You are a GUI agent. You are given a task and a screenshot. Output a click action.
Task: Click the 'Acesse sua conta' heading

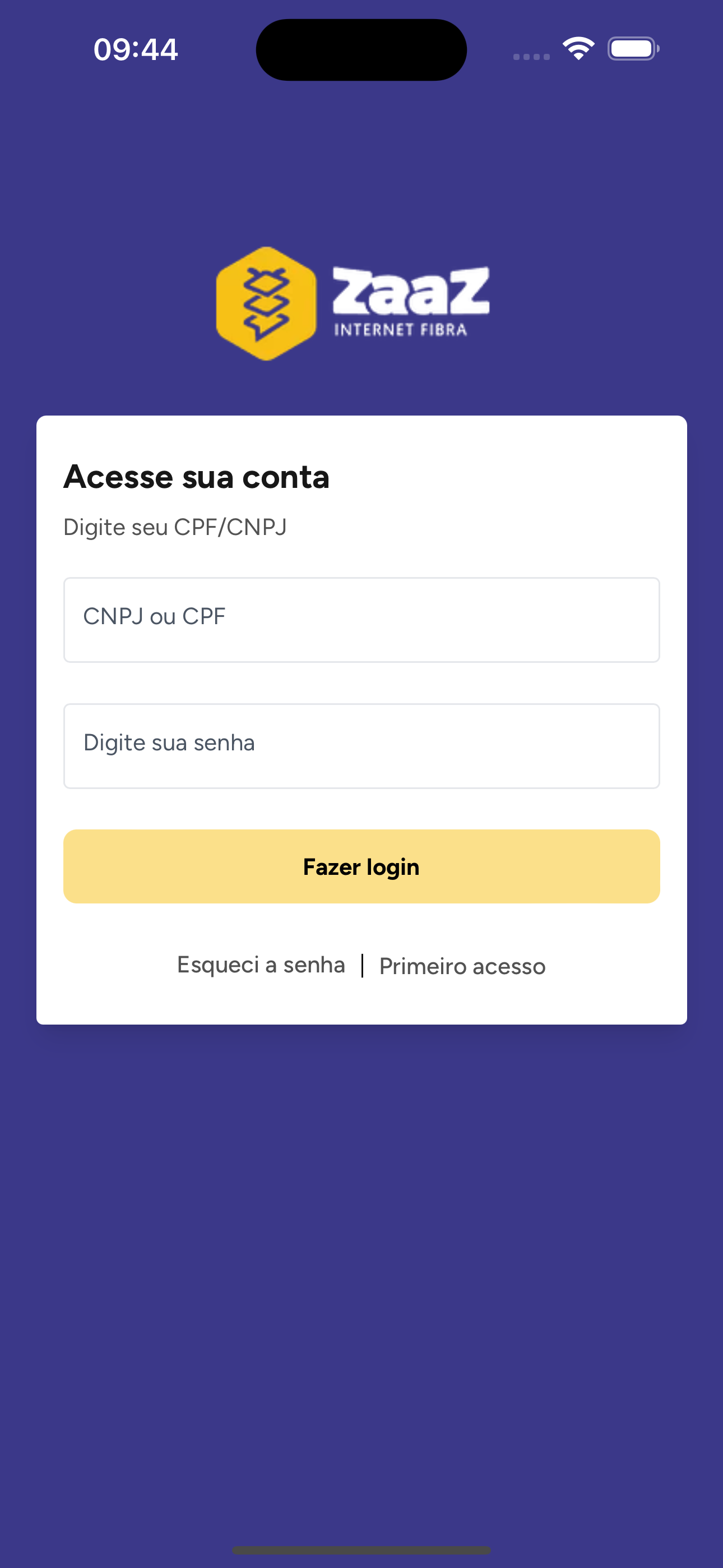tap(196, 477)
